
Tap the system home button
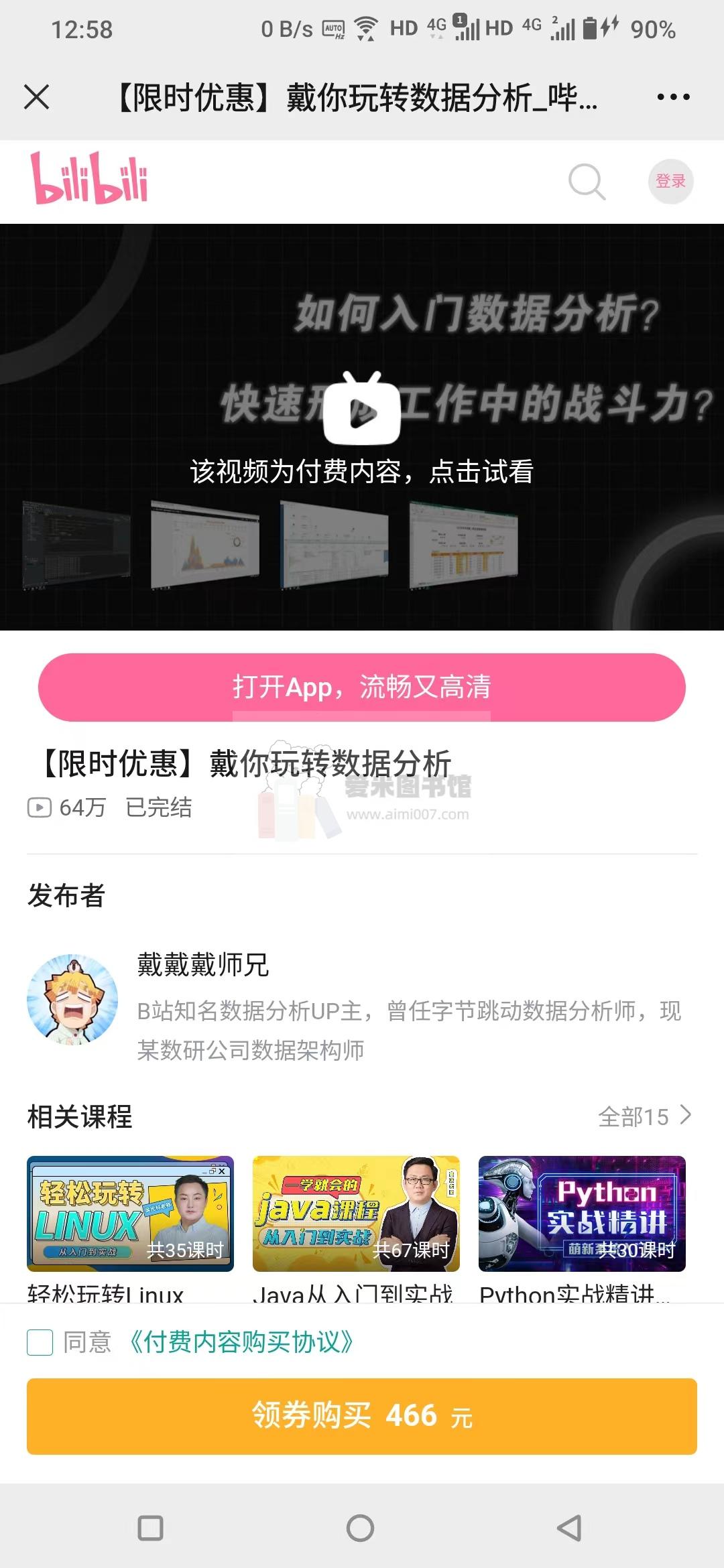[x=360, y=1528]
